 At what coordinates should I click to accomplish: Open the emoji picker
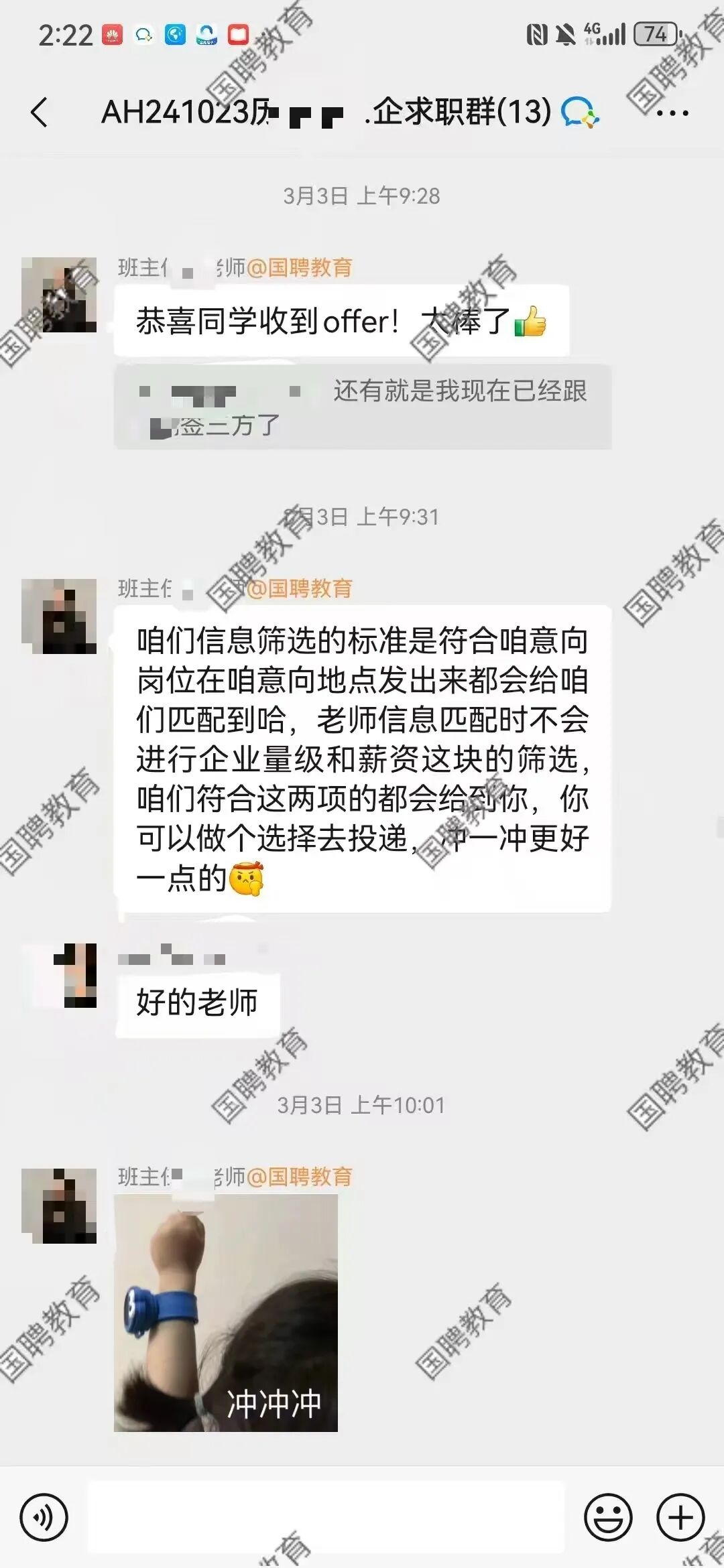coord(608,1518)
